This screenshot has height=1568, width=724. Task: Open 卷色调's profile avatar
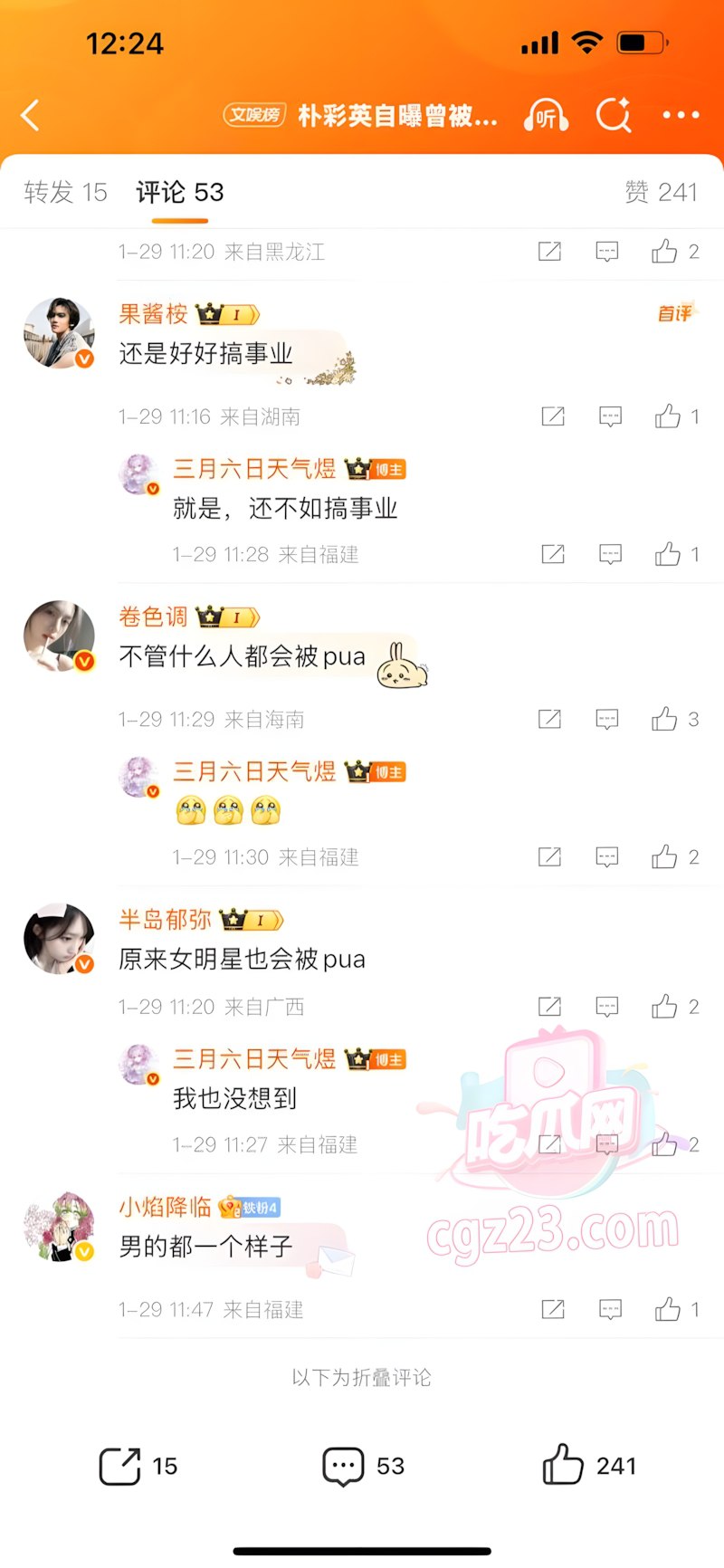[x=60, y=636]
